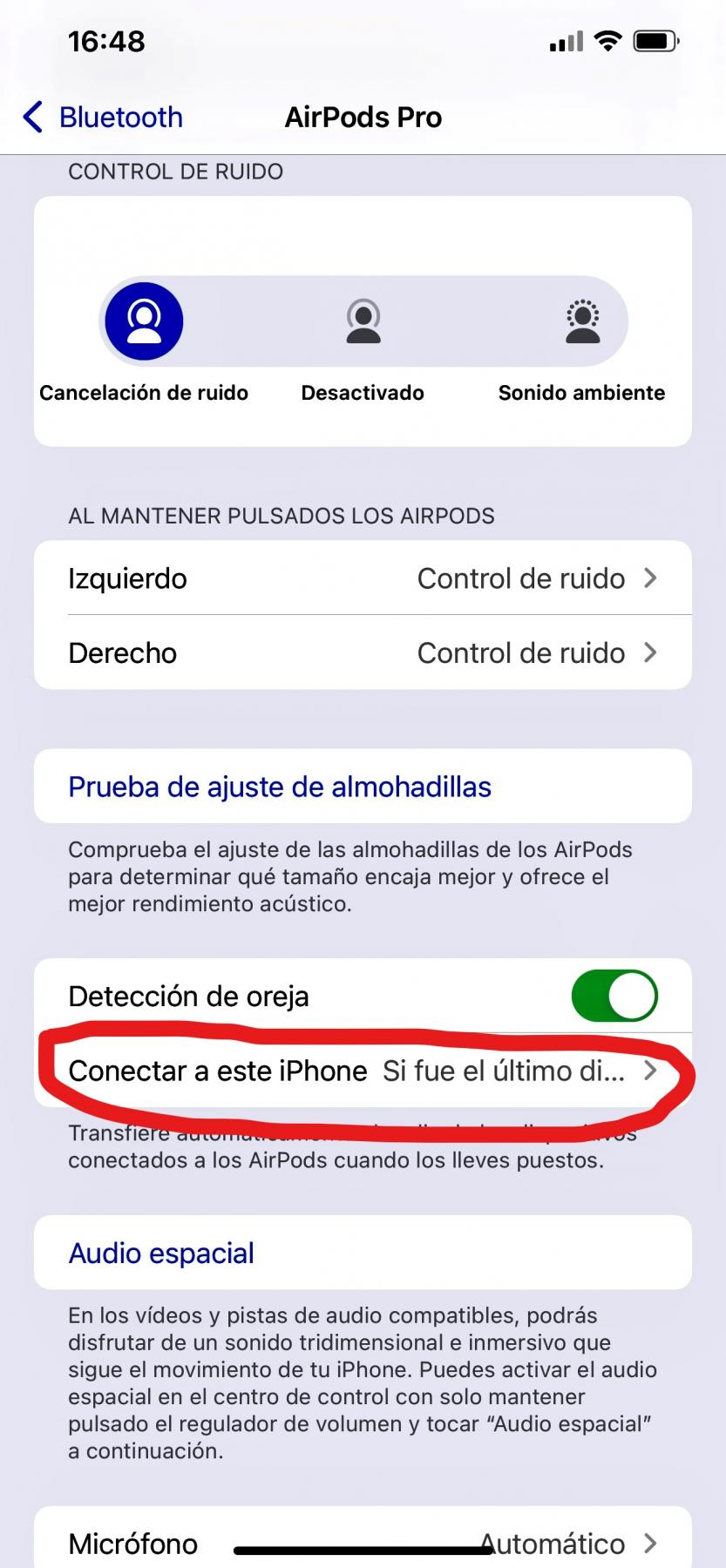Image resolution: width=726 pixels, height=1568 pixels.
Task: Open Micrófono settings
Action: (x=363, y=1543)
